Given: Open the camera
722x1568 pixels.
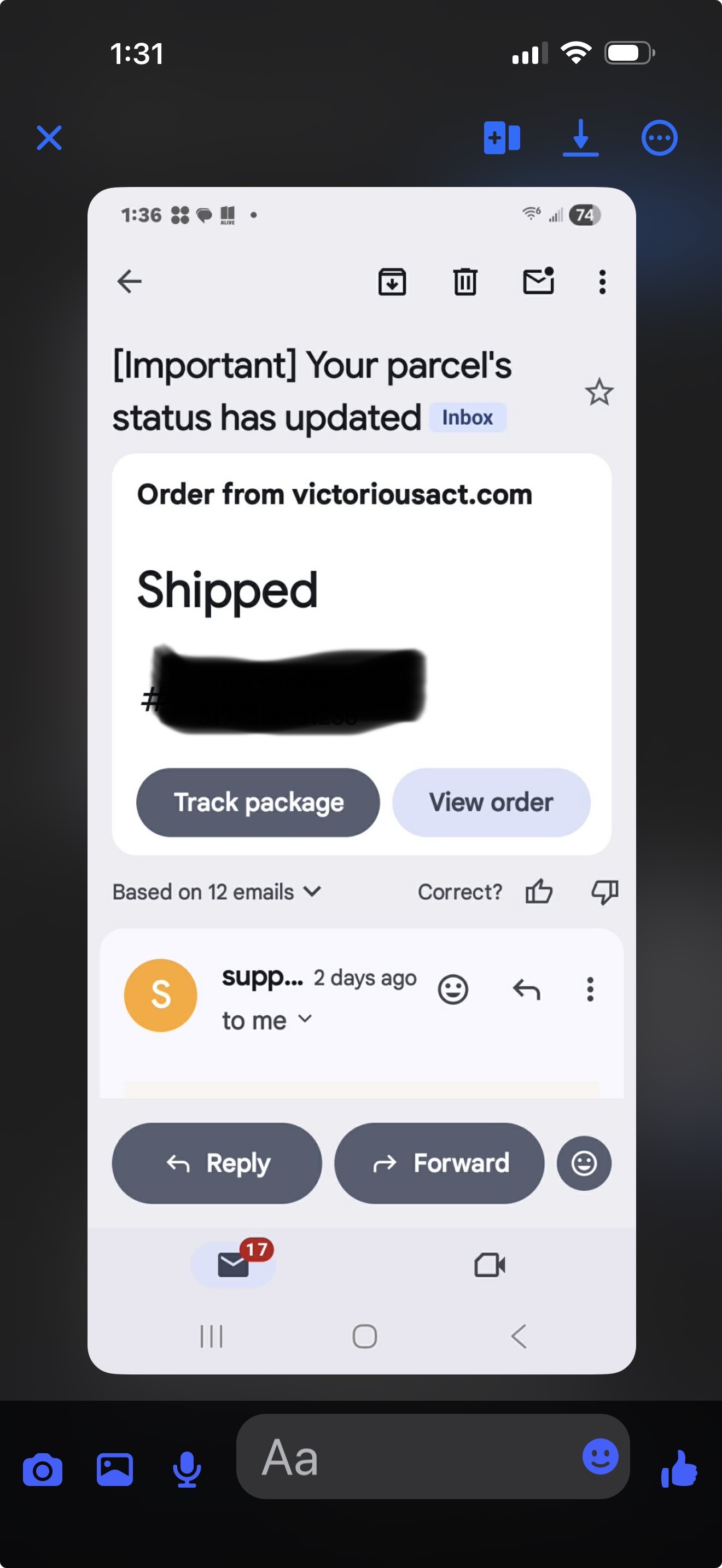Looking at the screenshot, I should click(x=43, y=1470).
